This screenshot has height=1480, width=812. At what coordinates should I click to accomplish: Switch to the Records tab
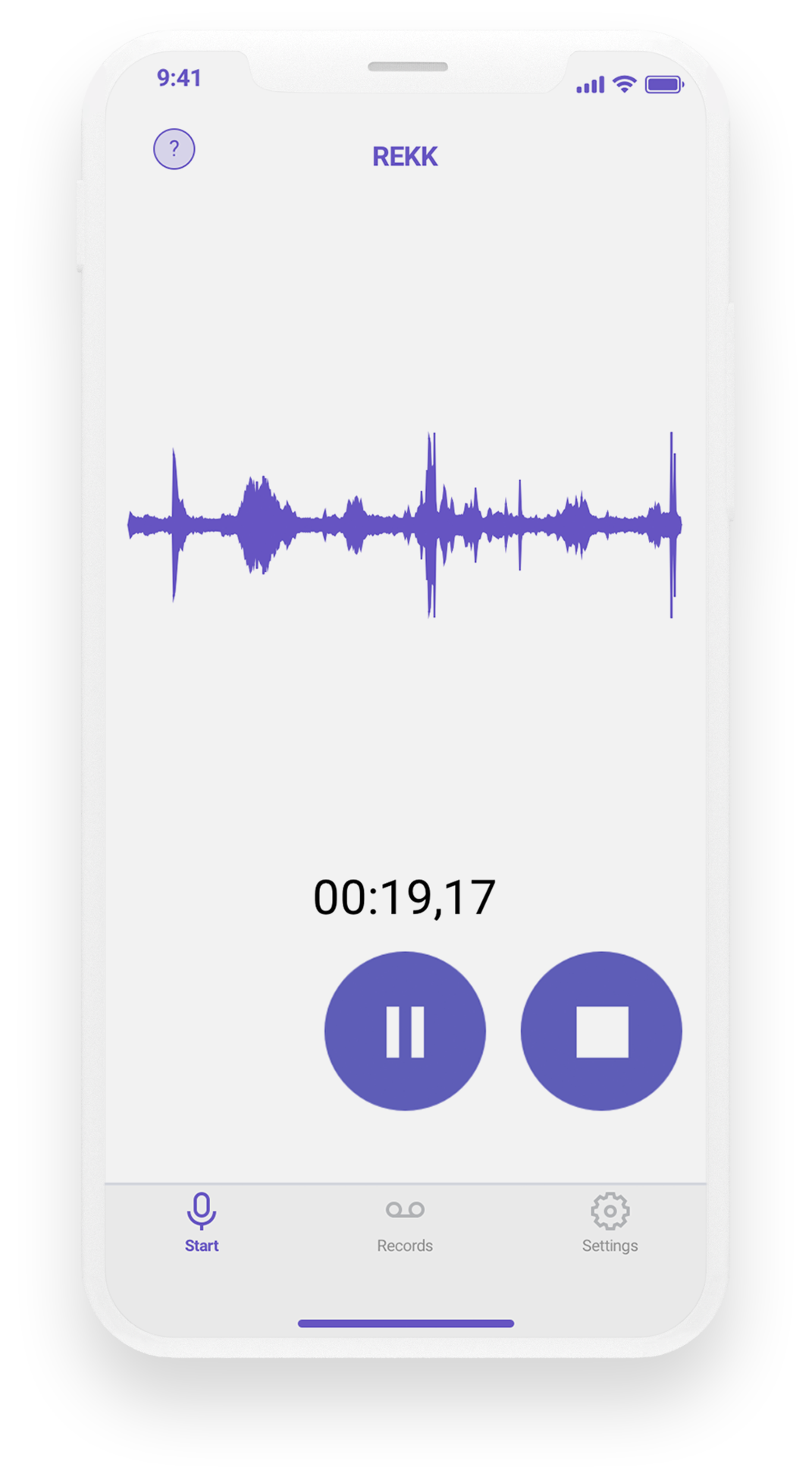click(405, 1222)
